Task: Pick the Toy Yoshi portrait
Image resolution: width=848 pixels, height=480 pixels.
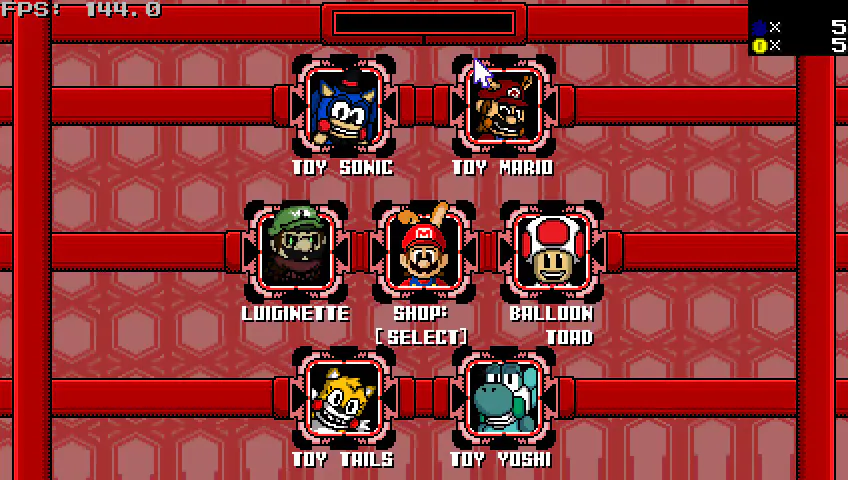Action: coord(503,398)
